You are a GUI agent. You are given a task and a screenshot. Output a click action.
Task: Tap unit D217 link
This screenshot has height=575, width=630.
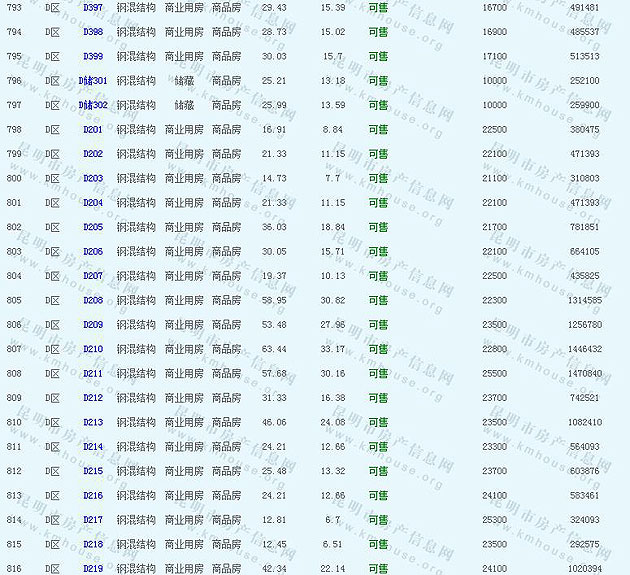[x=92, y=520]
